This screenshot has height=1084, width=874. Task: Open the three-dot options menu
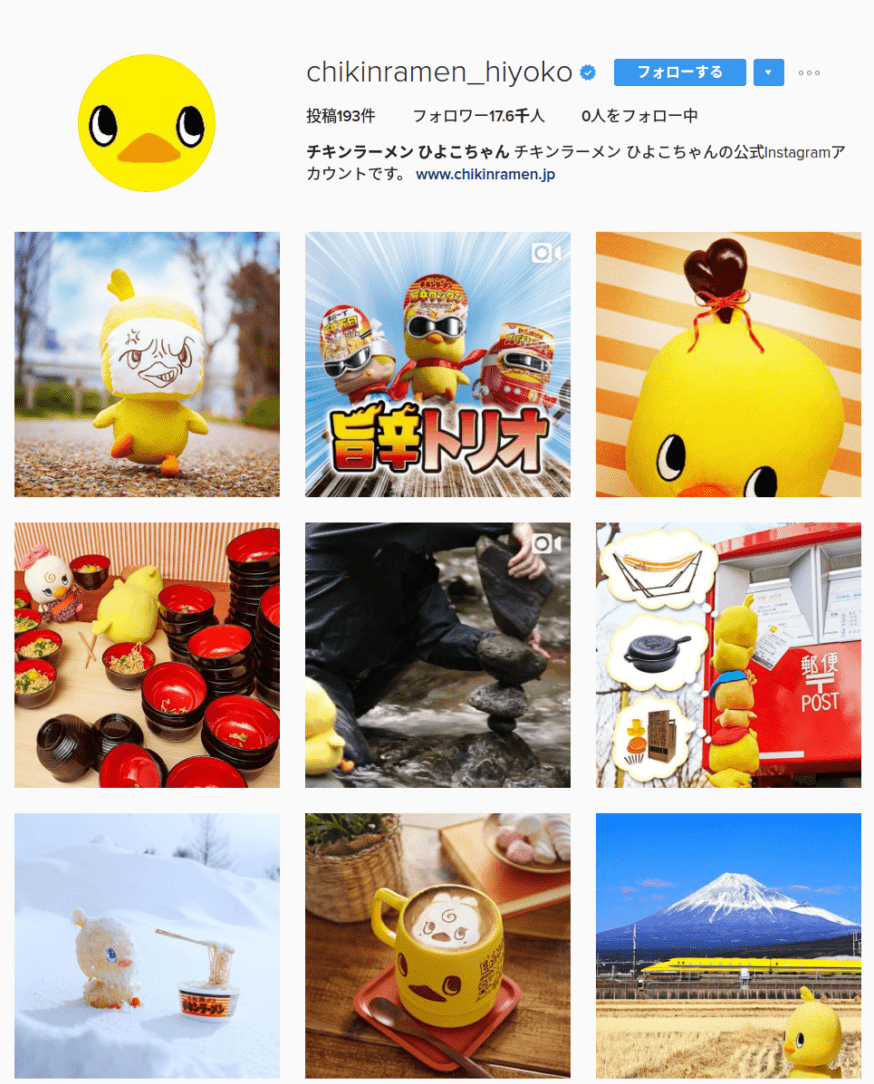pyautogui.click(x=809, y=73)
